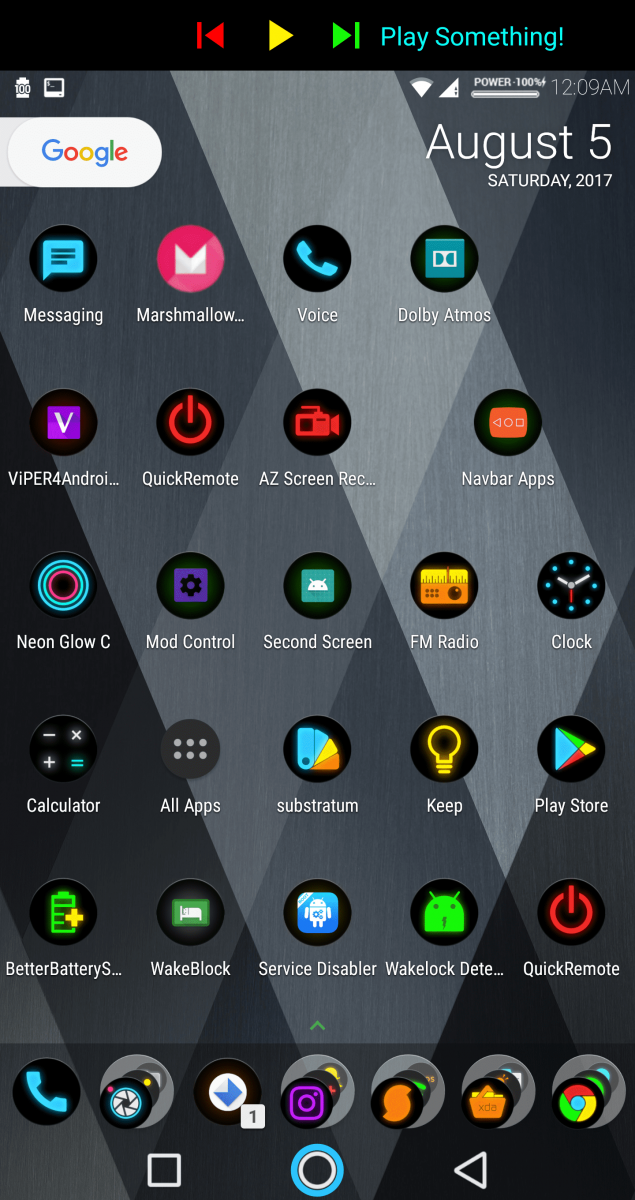
Task: Skip to the next track
Action: tap(346, 36)
